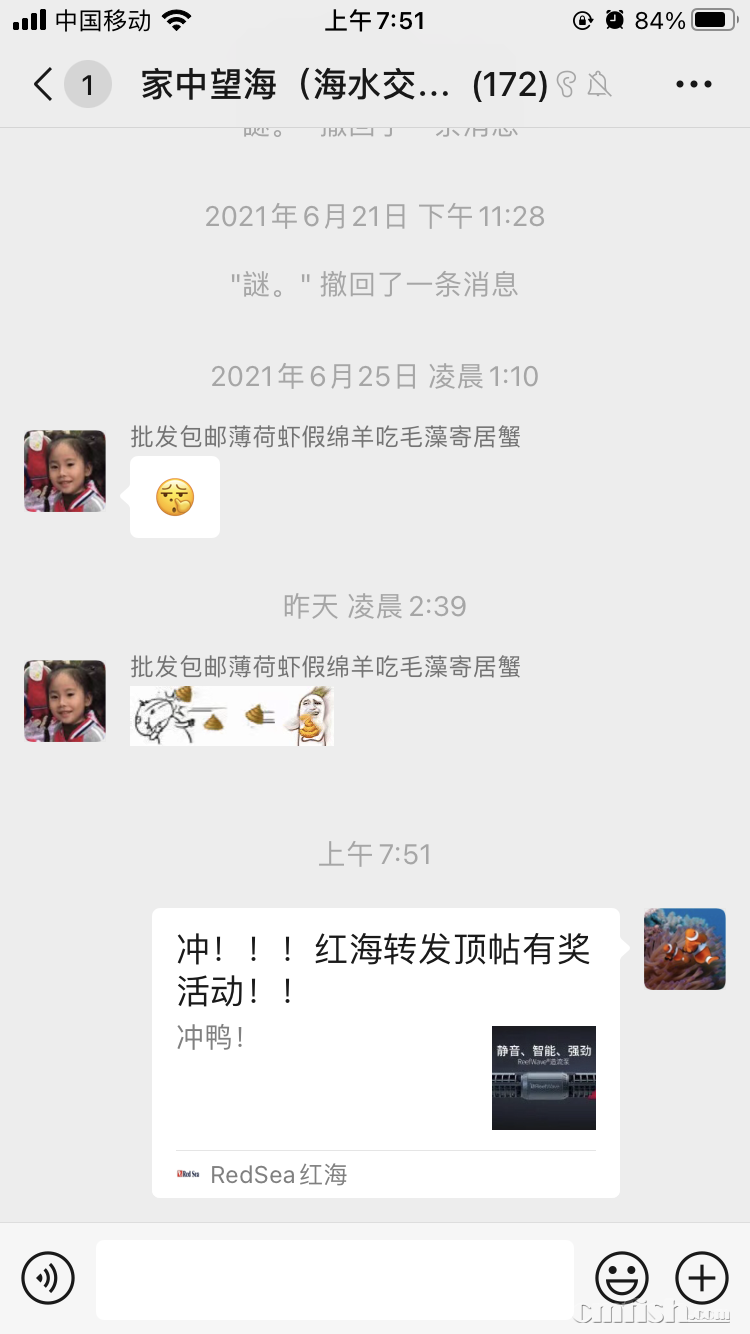Open the group chat overflow menu
This screenshot has width=750, height=1334.
point(693,85)
